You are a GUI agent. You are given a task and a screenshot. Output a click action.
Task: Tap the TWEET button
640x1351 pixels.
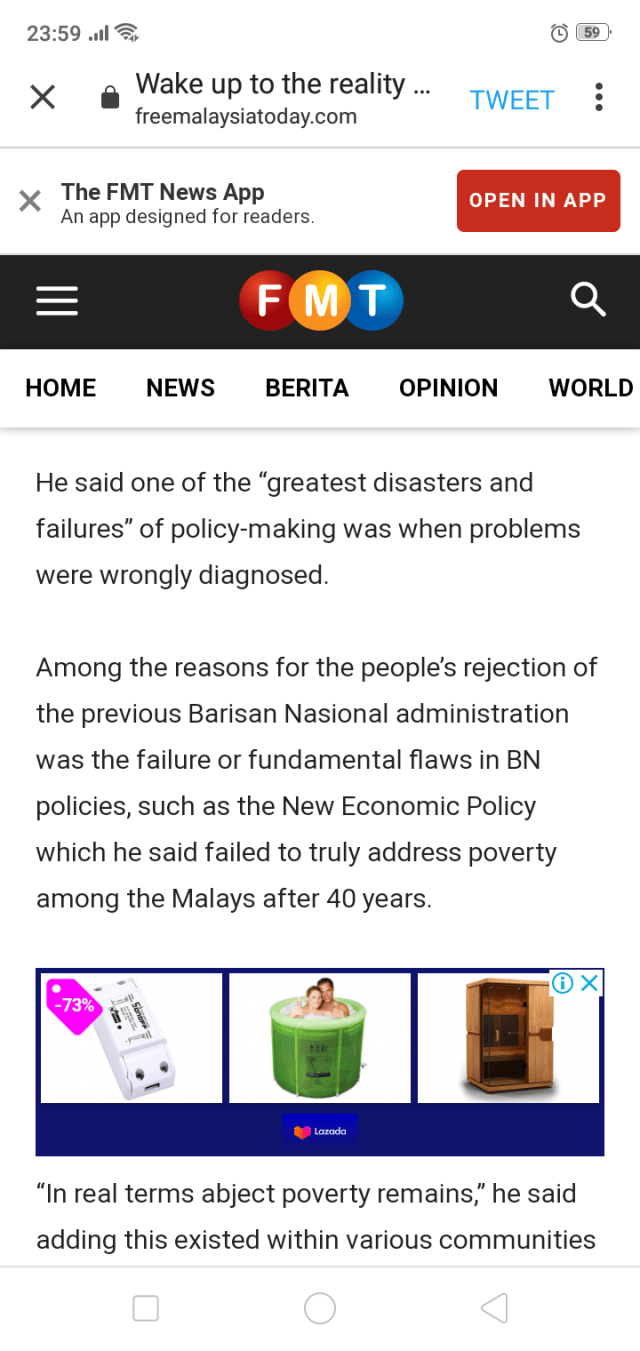tap(512, 100)
